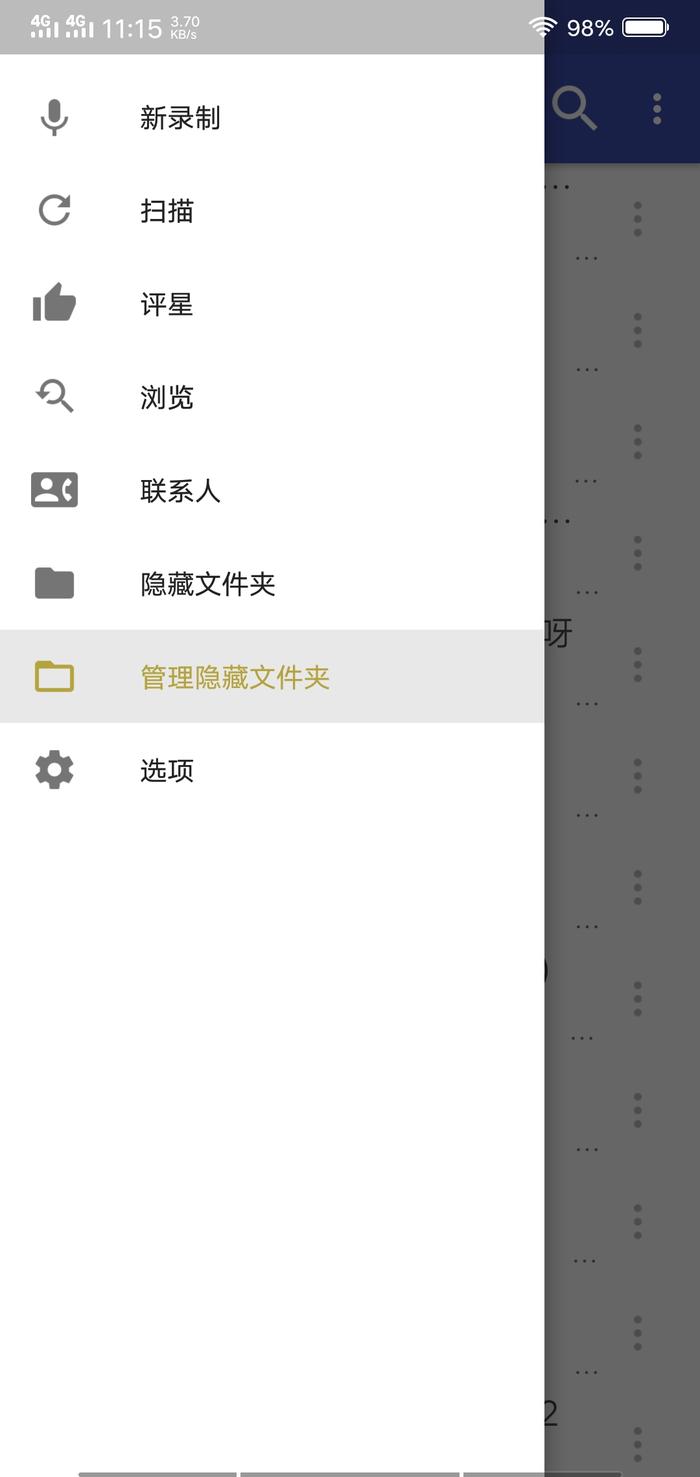
Task: Open 隐藏文件夹 hidden folders
Action: coord(207,583)
